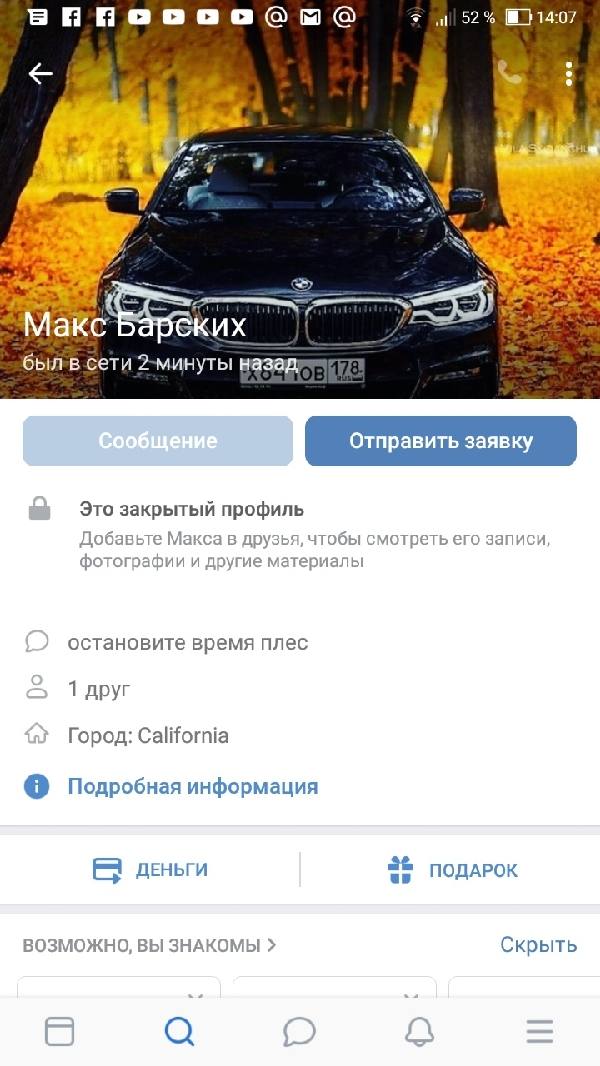
Task: Open the notifications bell tab
Action: 419,1031
